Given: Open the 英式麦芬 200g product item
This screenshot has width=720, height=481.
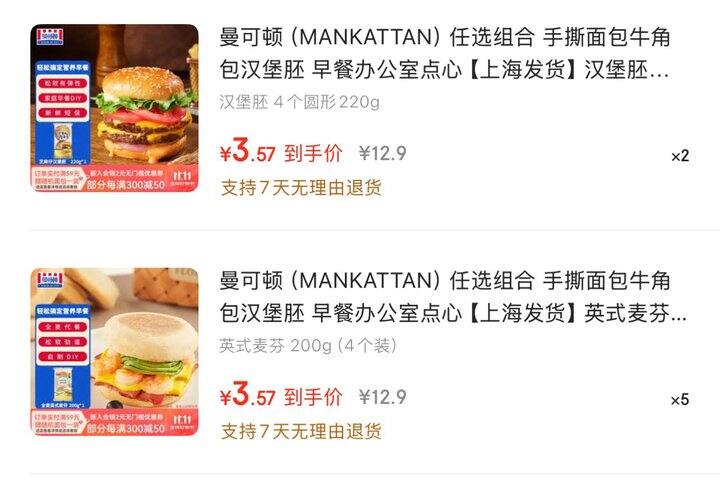Looking at the screenshot, I should [x=444, y=298].
